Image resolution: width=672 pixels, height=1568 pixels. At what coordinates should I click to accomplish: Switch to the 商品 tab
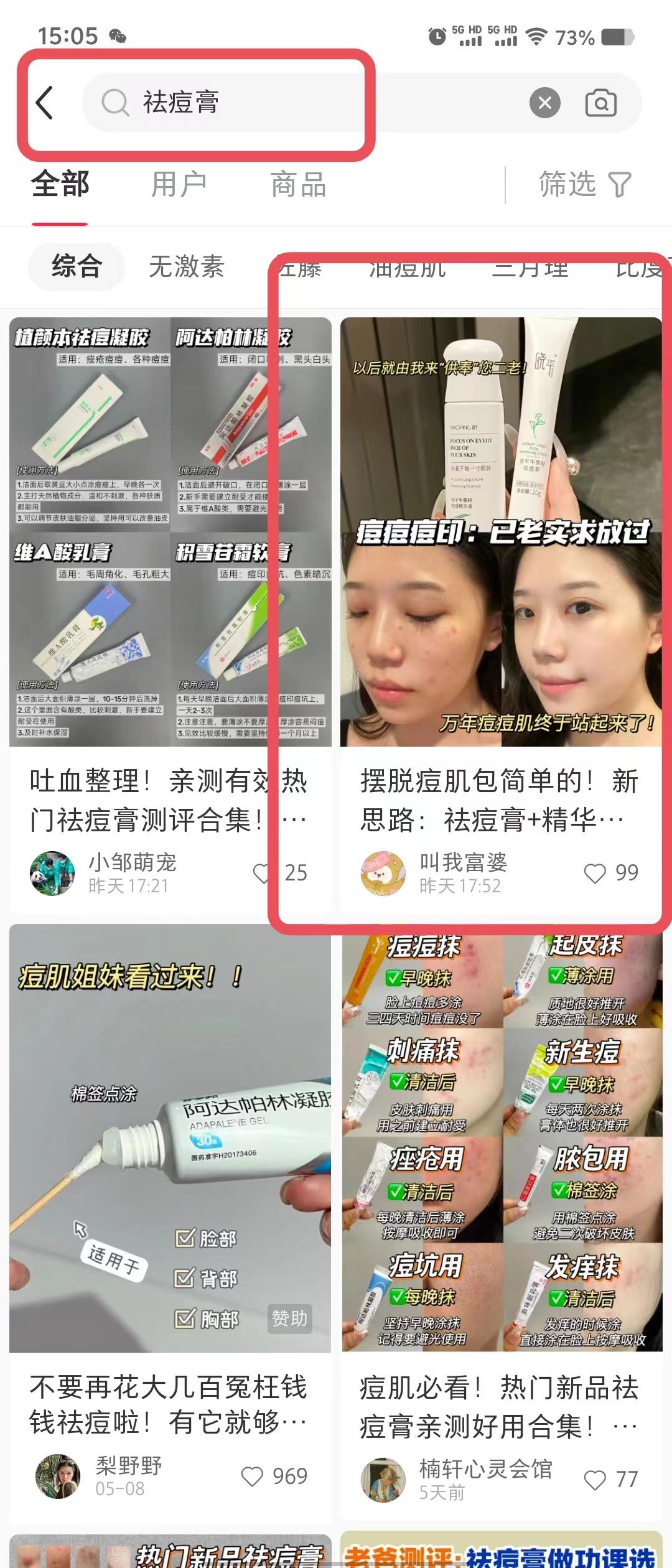click(x=299, y=185)
